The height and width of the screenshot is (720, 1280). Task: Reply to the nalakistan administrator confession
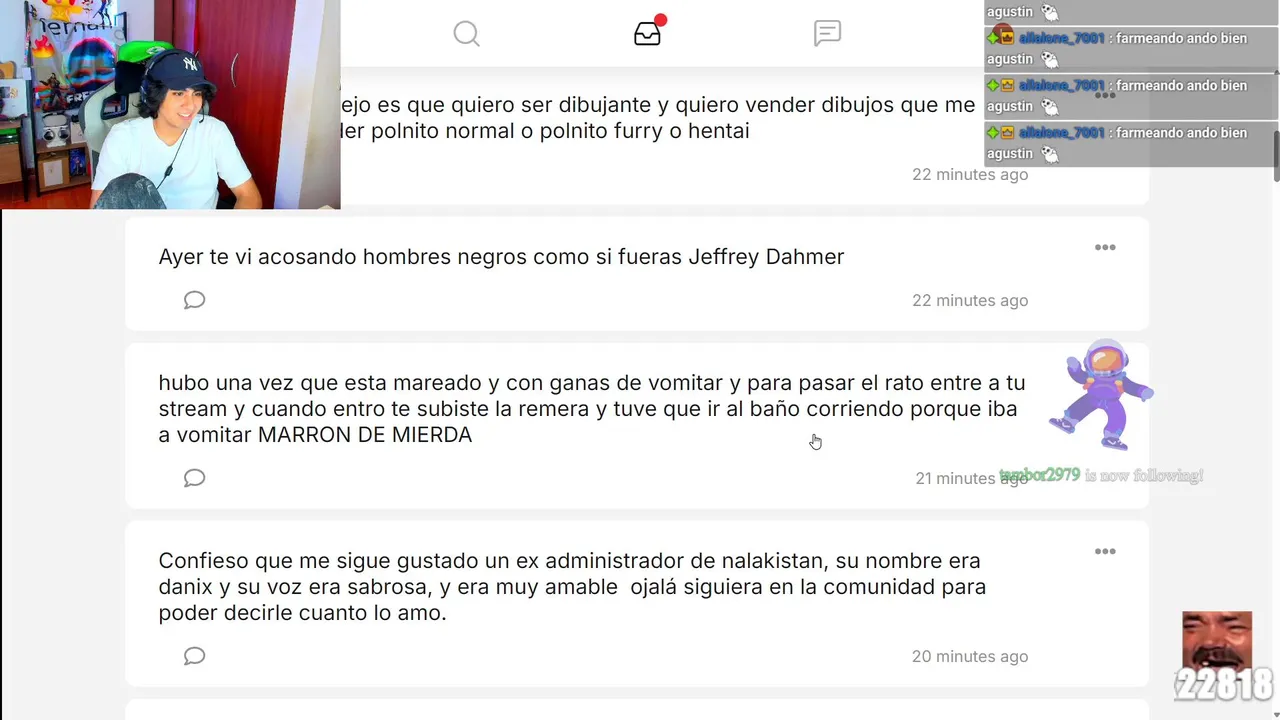point(194,656)
